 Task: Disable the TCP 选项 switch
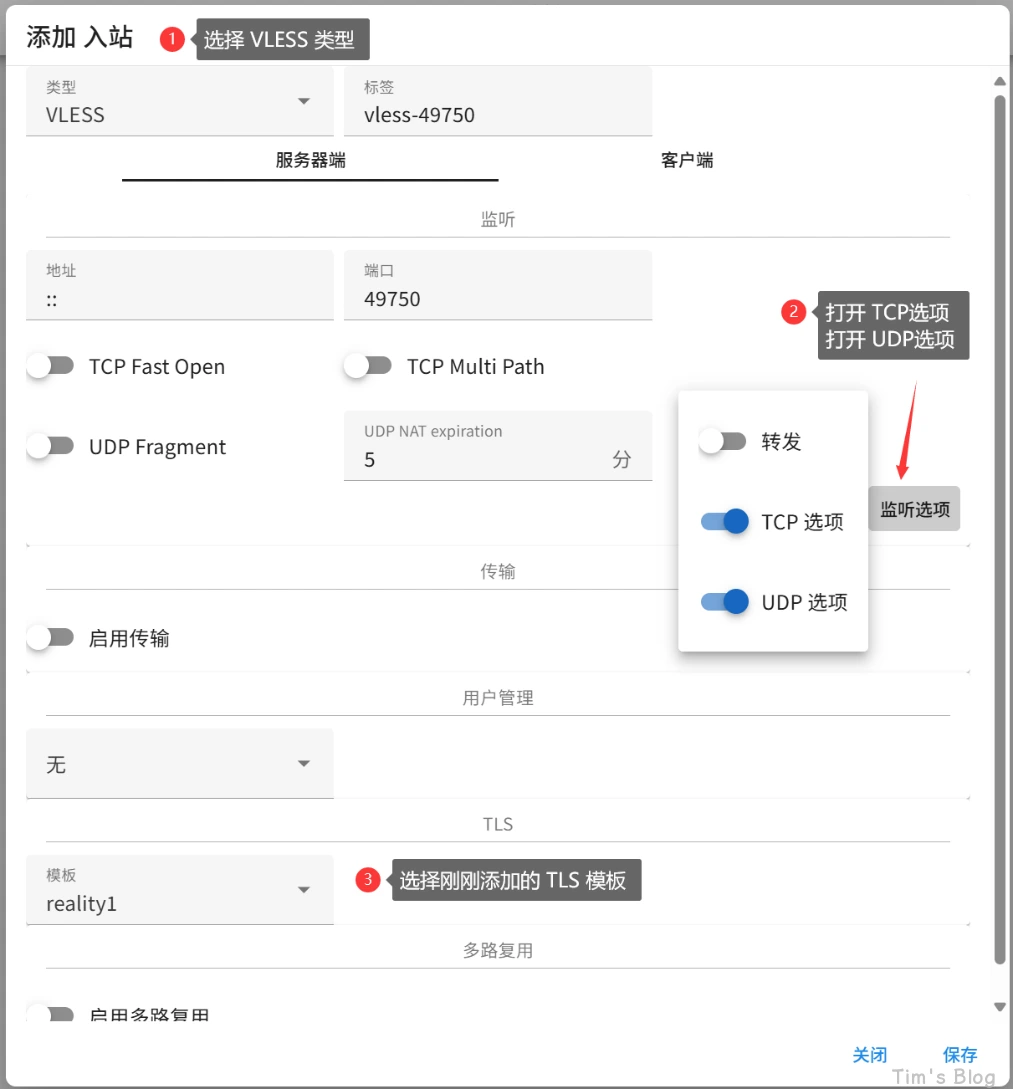(x=725, y=521)
